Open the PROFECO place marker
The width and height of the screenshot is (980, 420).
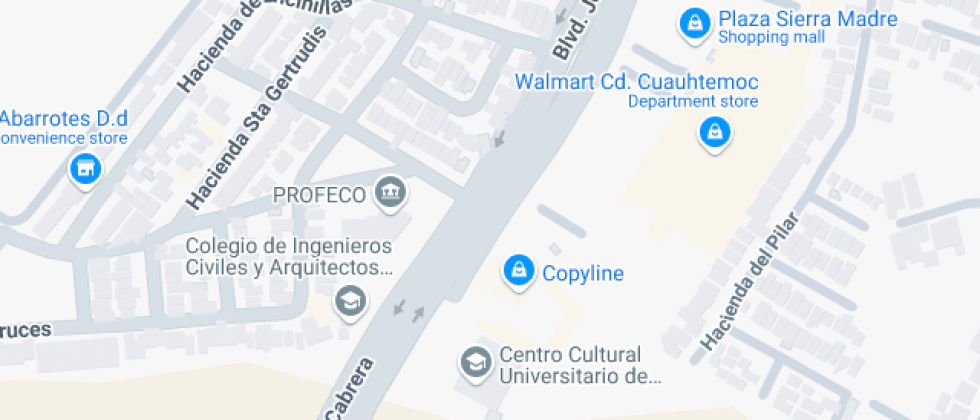click(x=389, y=190)
